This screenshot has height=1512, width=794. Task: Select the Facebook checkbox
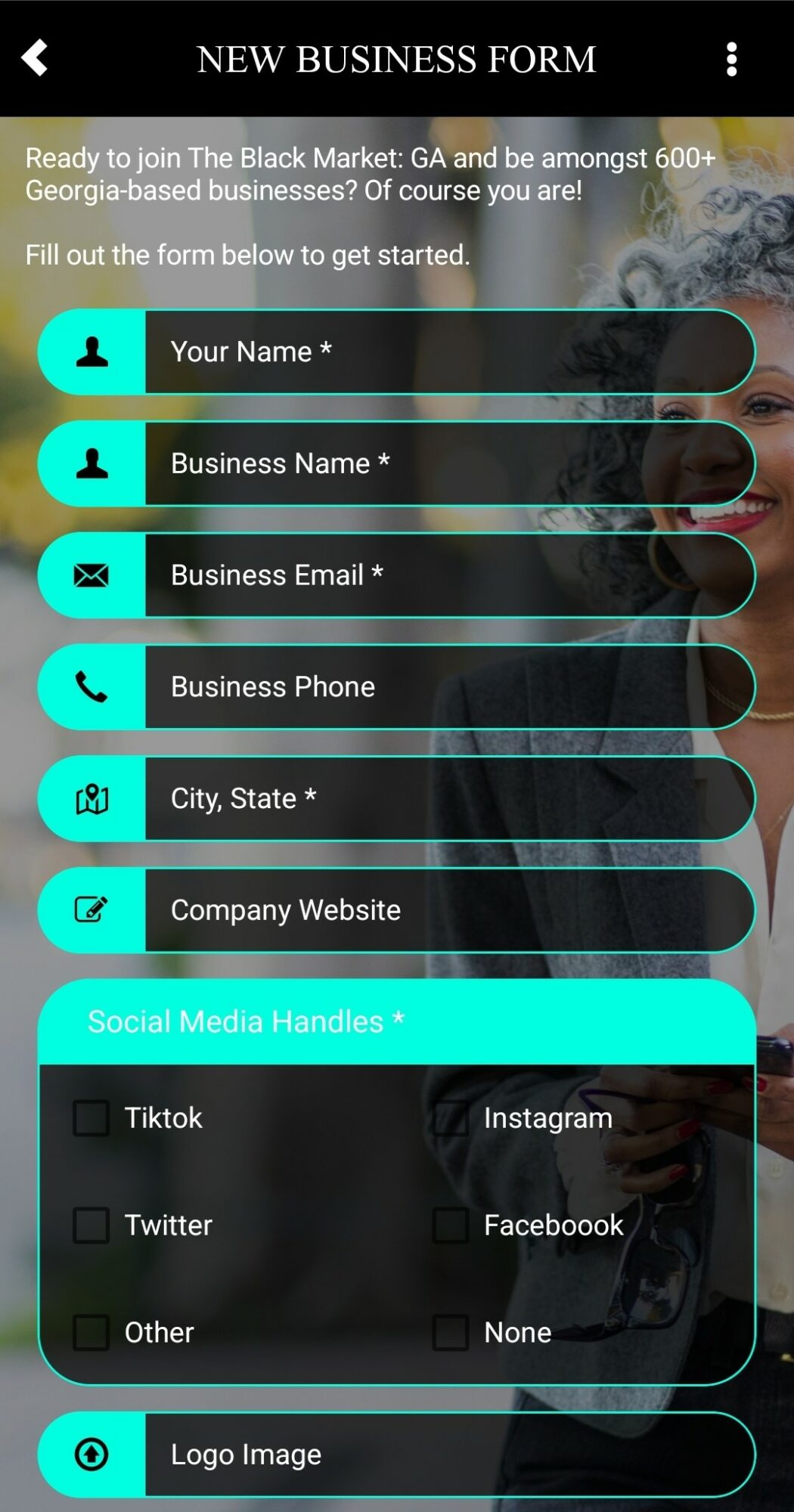(x=451, y=1225)
